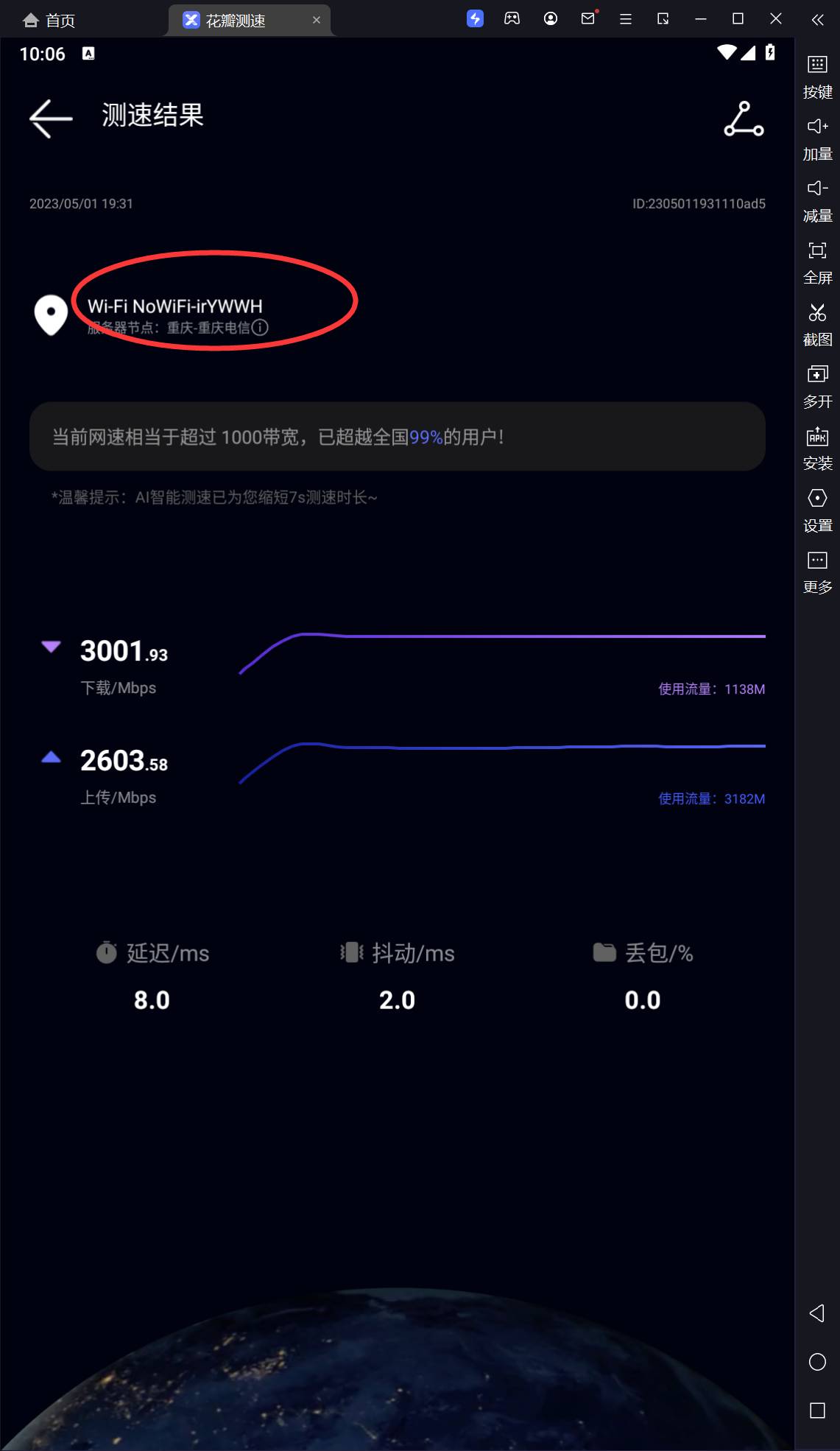Share the speed test result
Screen dimensions: 840x1451
click(x=744, y=119)
